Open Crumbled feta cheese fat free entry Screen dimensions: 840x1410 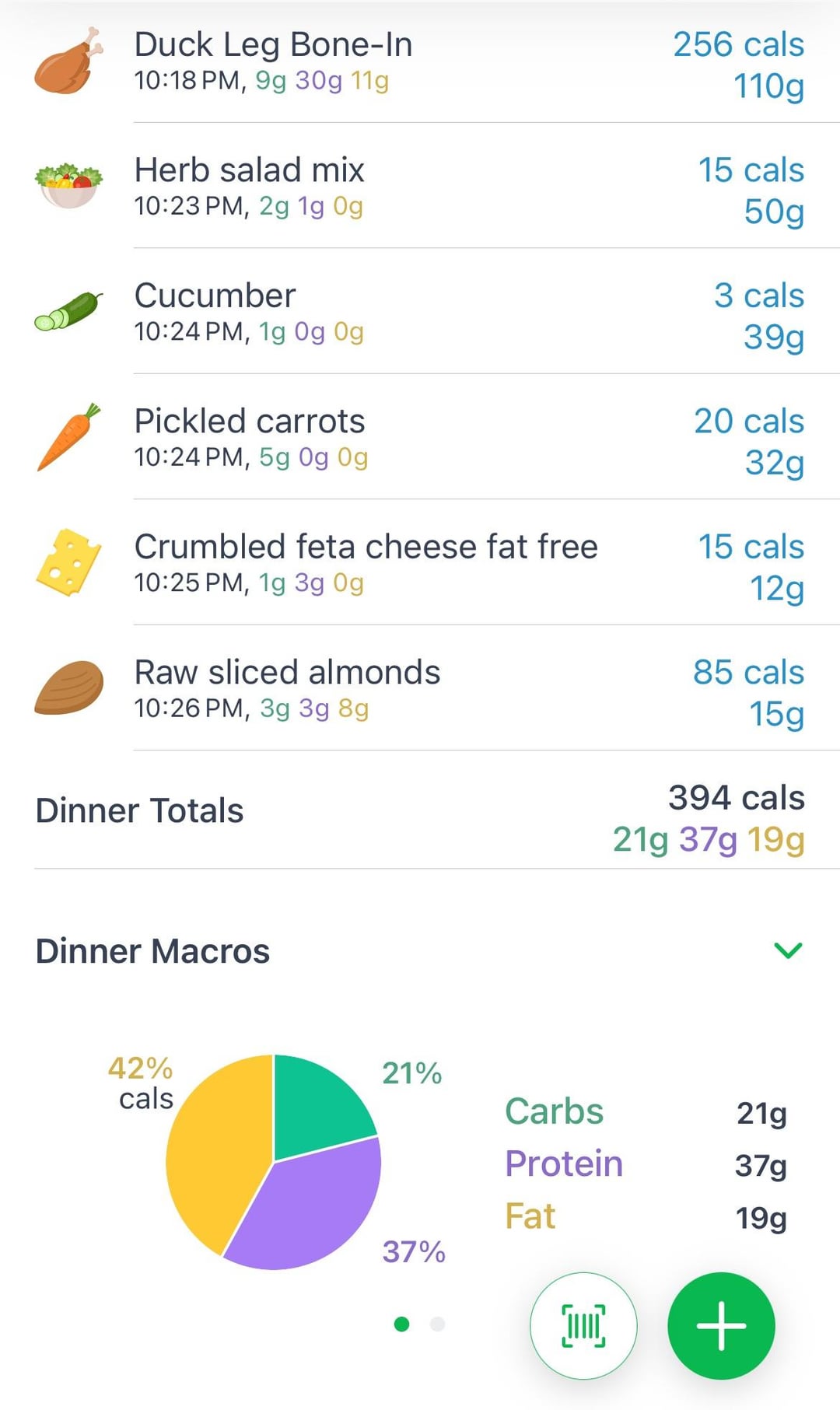pos(420,562)
